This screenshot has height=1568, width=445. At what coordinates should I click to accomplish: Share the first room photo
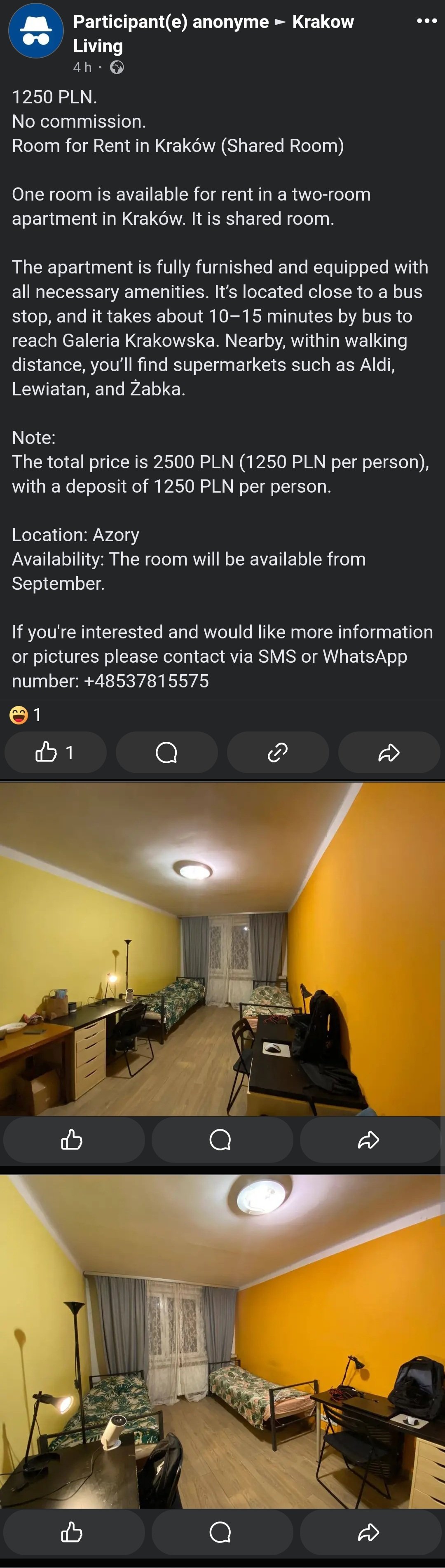[370, 1140]
